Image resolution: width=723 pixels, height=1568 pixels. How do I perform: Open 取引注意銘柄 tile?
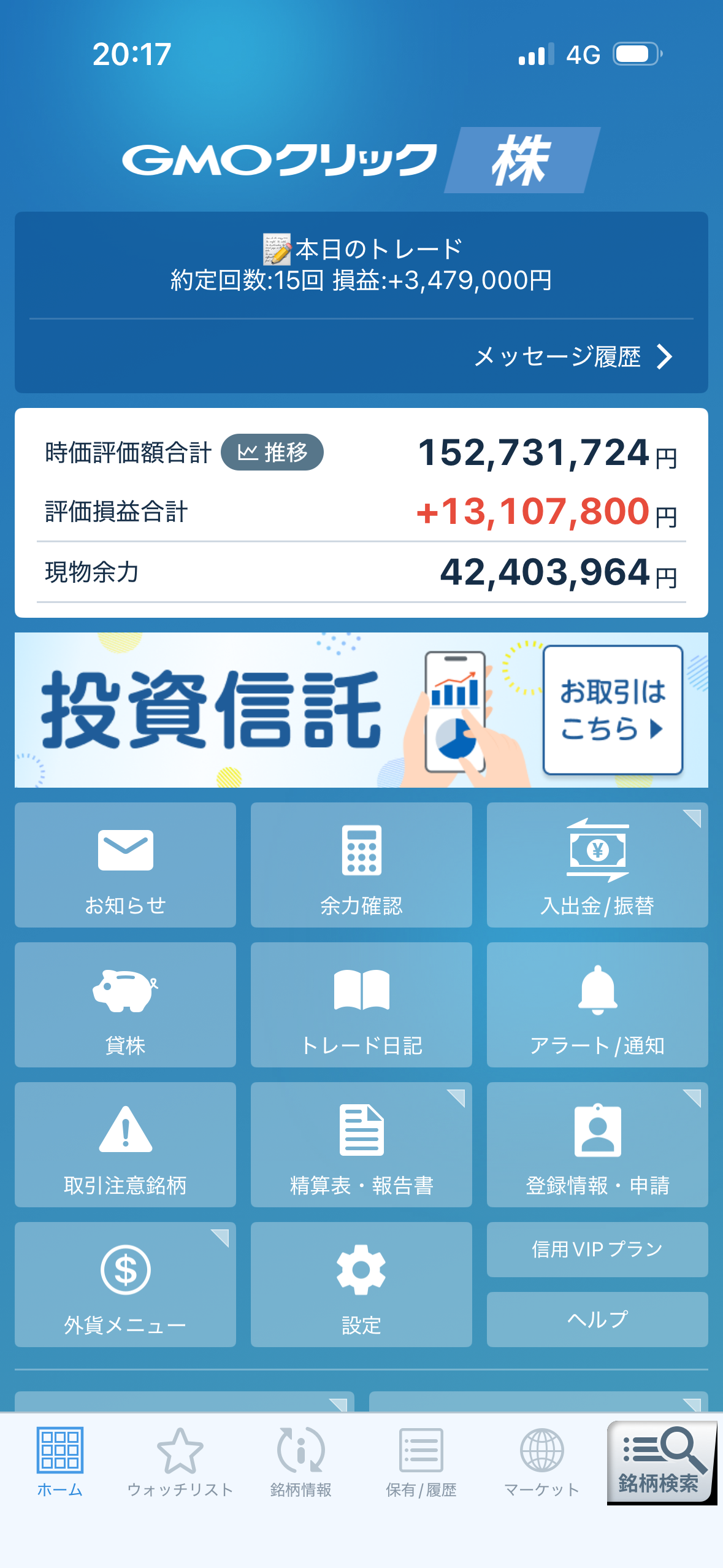(125, 1145)
